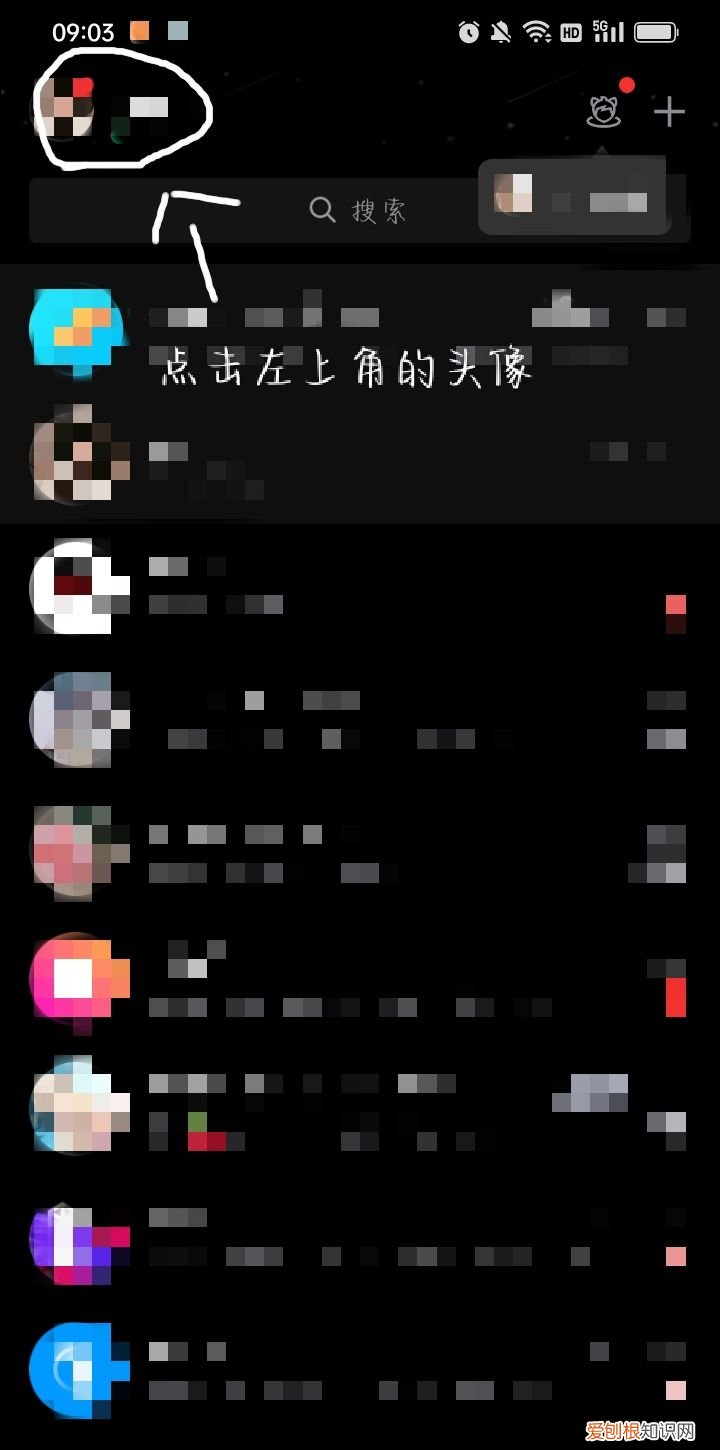
Task: Tap the 搜索 search input field
Action: tap(380, 210)
